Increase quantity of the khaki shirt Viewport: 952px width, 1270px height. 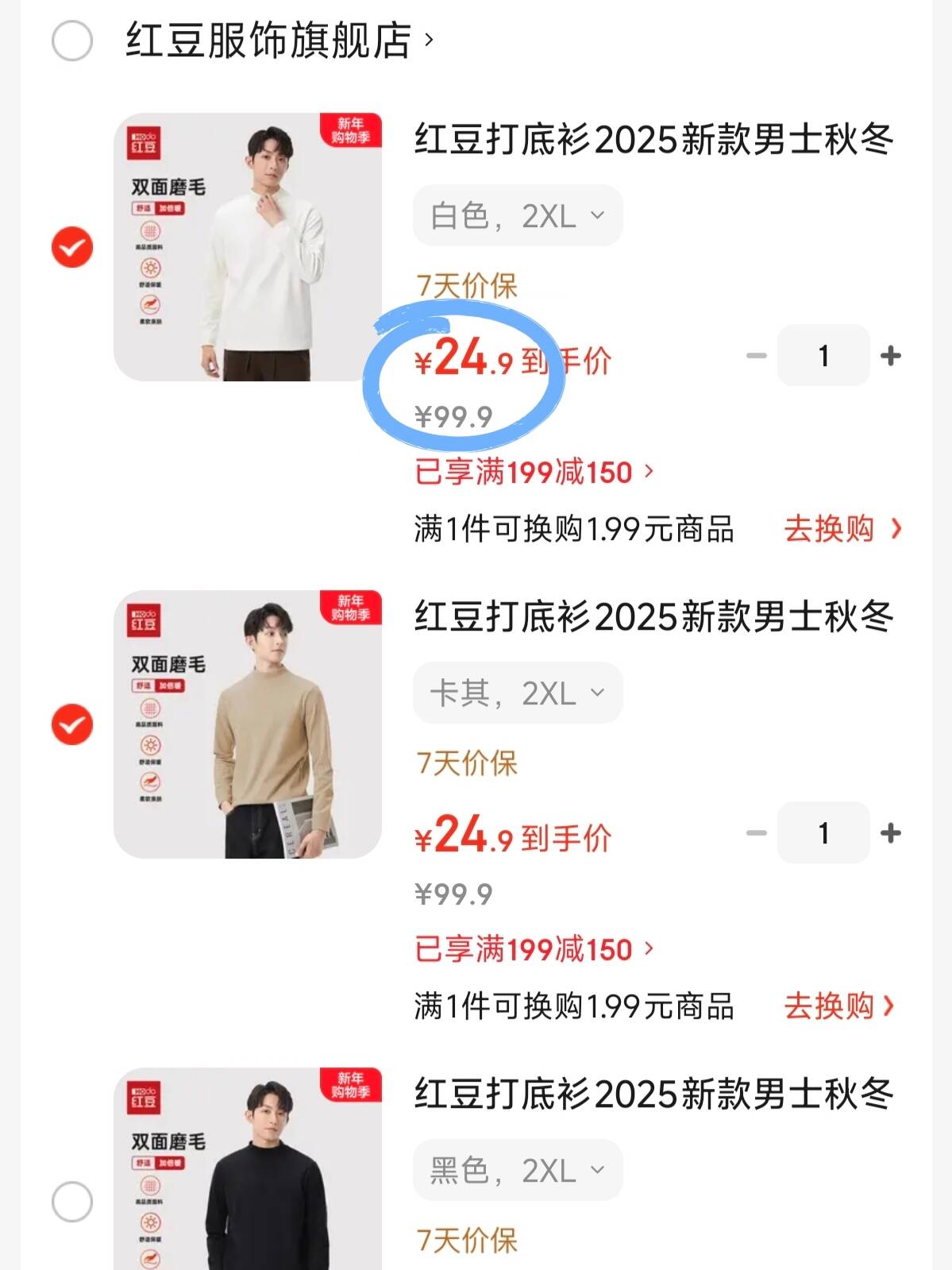pyautogui.click(x=891, y=833)
